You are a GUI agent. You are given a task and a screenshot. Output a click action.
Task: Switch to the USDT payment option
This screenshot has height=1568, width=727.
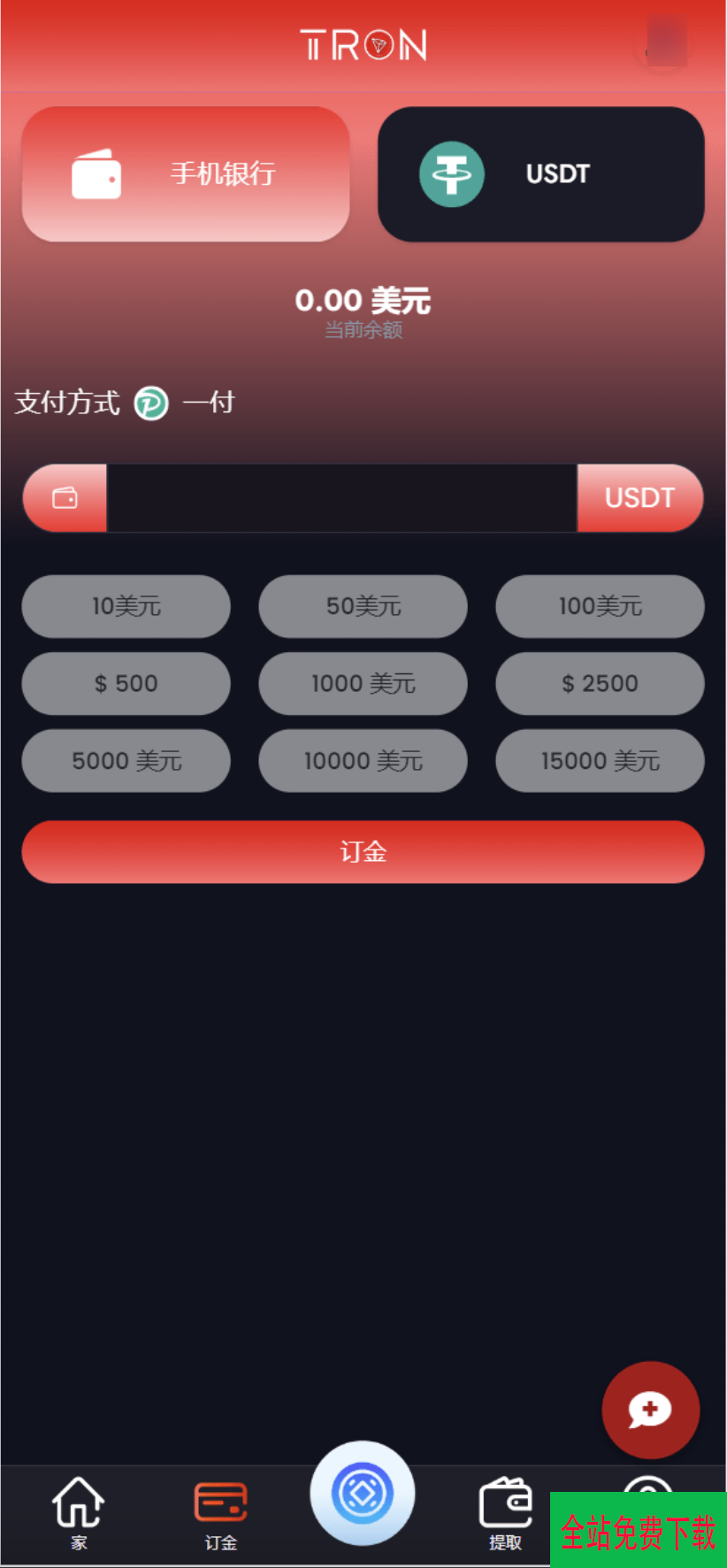(540, 174)
